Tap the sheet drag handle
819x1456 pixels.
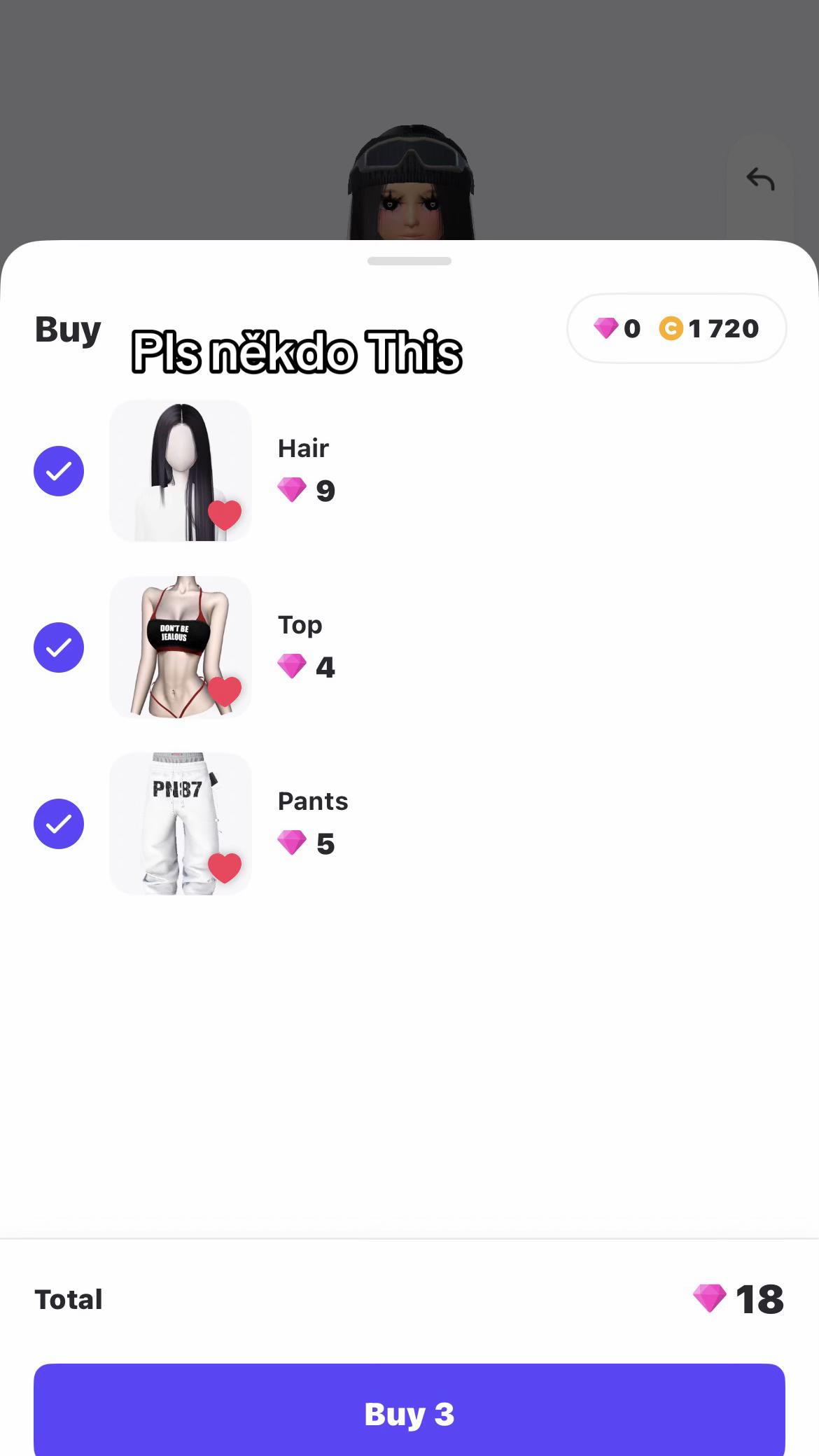409,261
